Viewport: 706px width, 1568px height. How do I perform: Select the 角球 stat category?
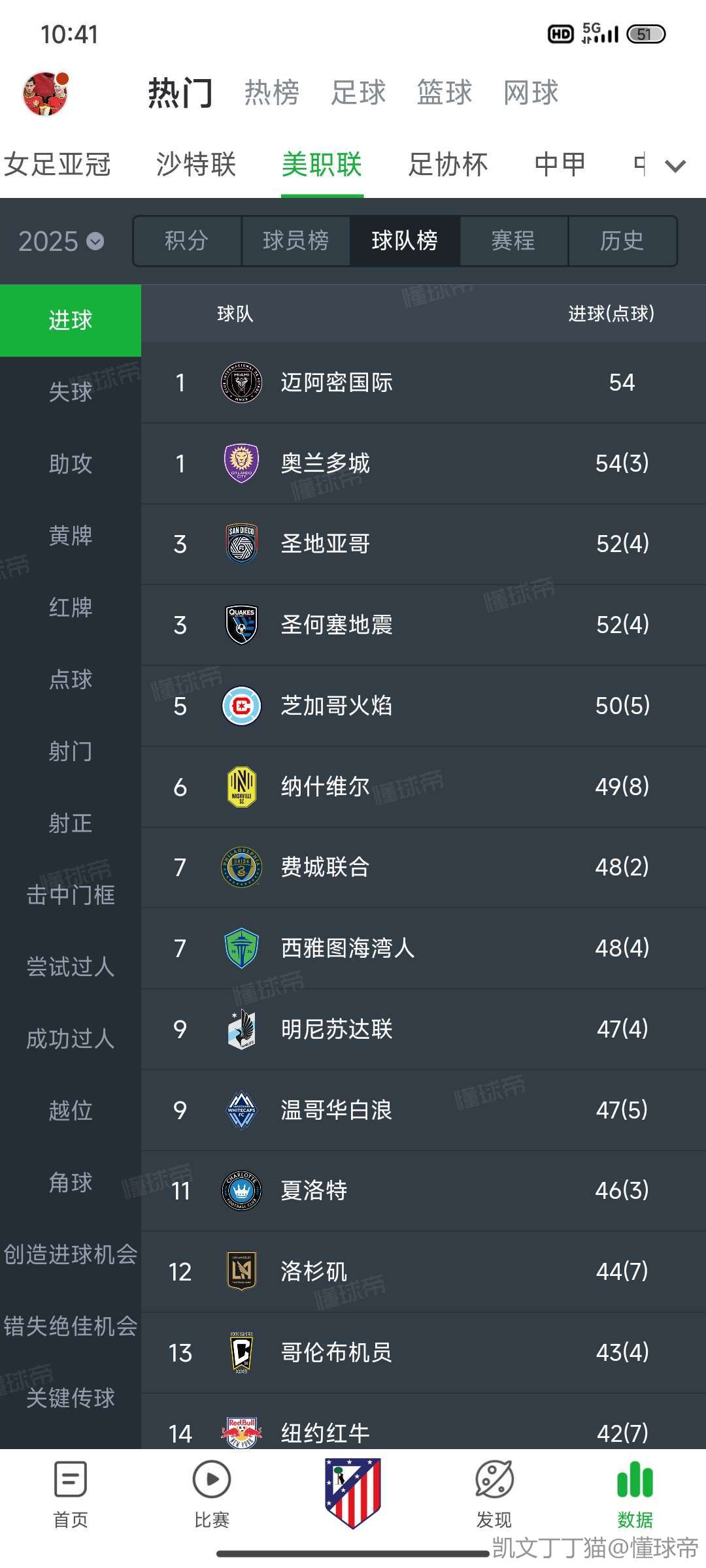[71, 1183]
